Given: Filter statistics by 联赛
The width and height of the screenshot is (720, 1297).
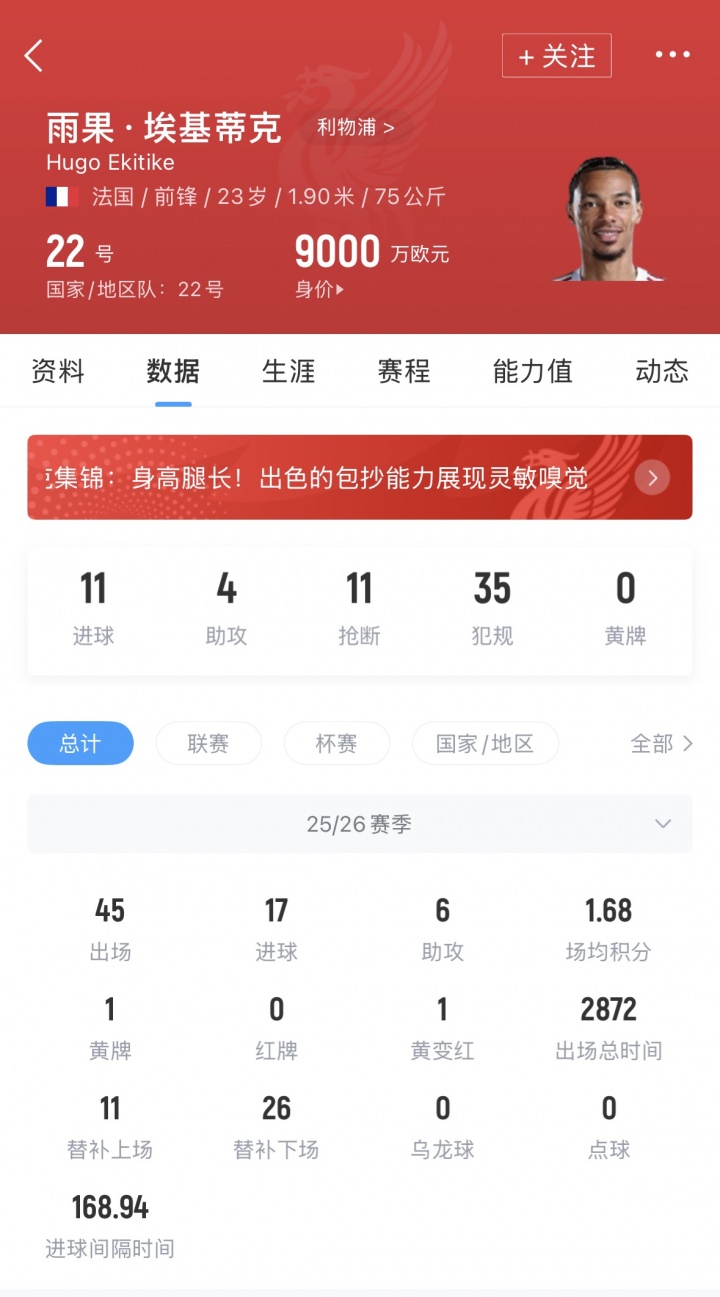Looking at the screenshot, I should [208, 743].
